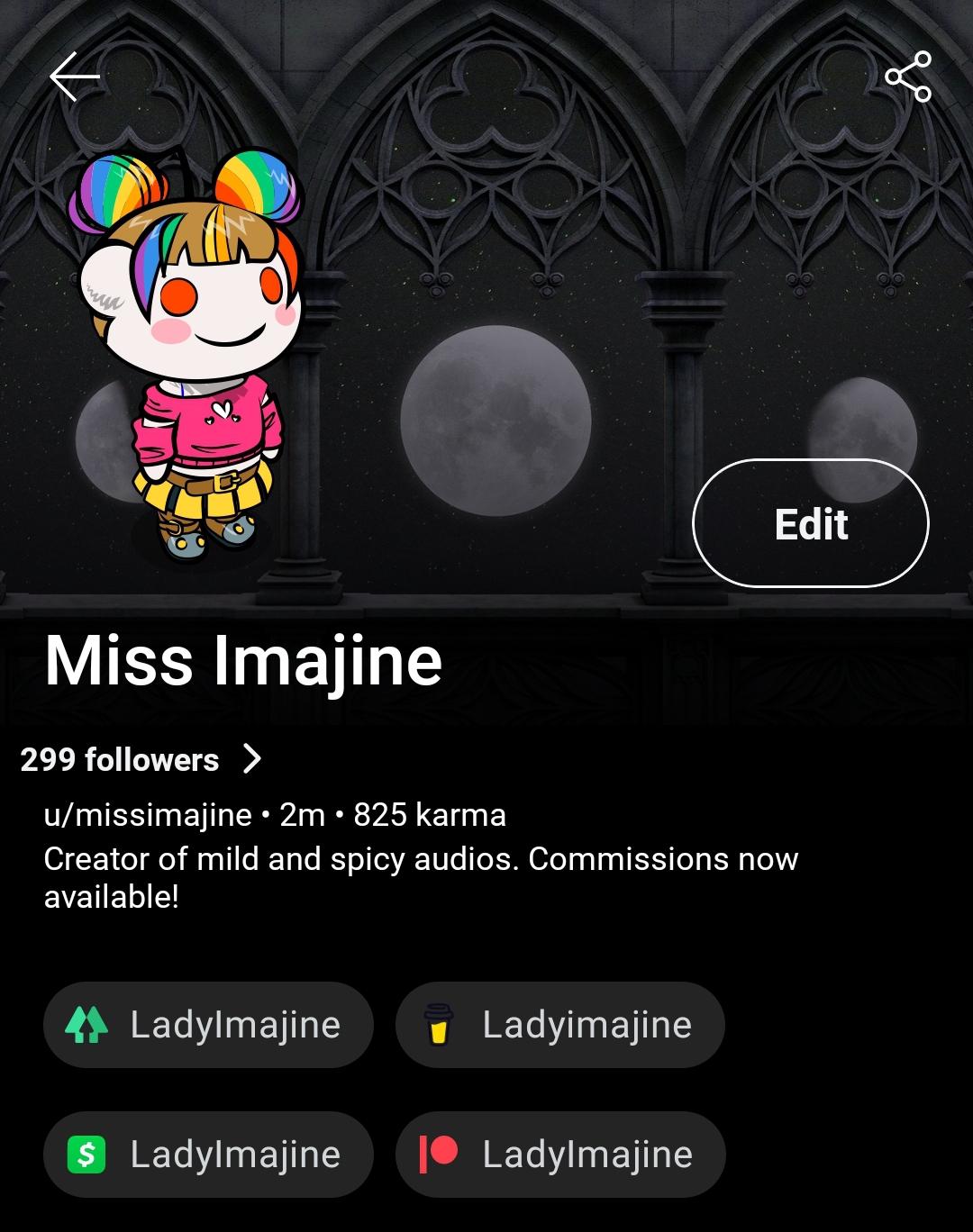Go back using the arrow icon
This screenshot has width=973, height=1232.
coord(74,77)
